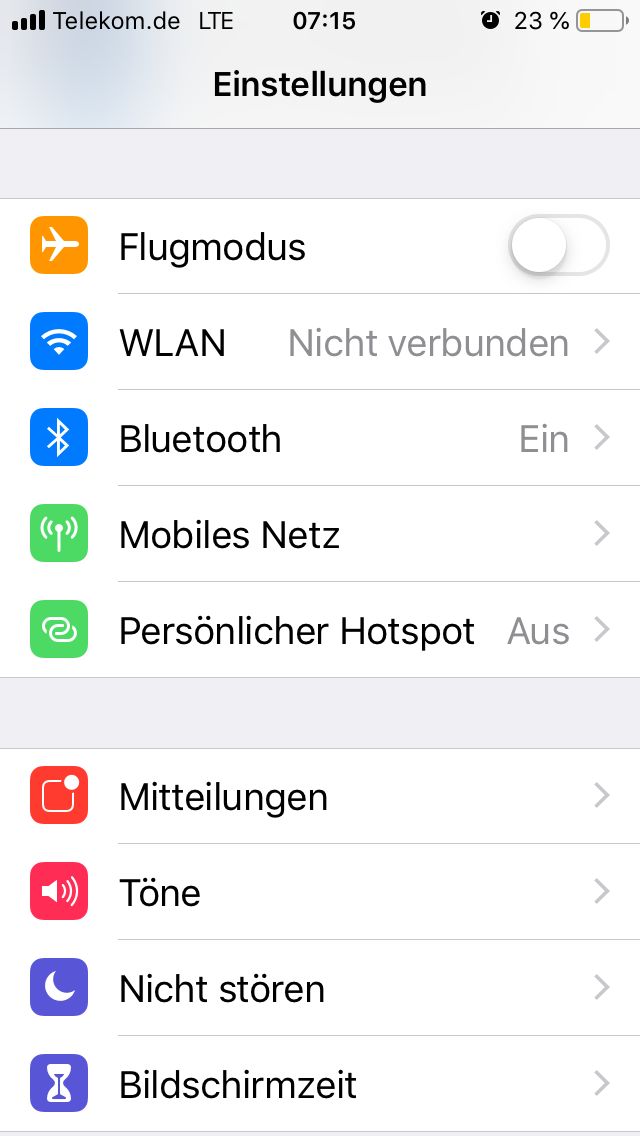Select the Töne settings row
The width and height of the screenshot is (640, 1136).
(x=320, y=892)
